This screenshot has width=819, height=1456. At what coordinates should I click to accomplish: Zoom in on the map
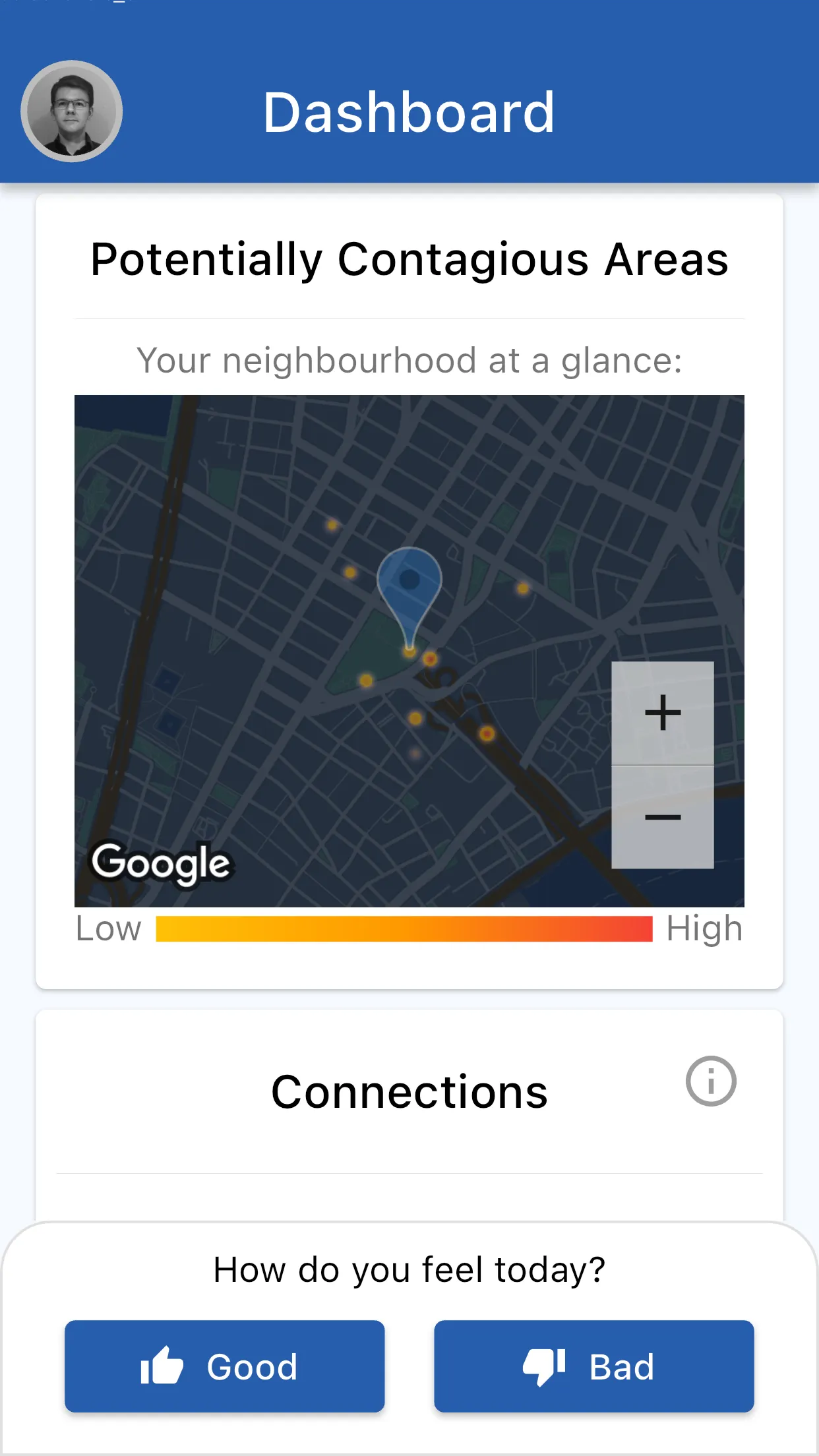tap(662, 713)
